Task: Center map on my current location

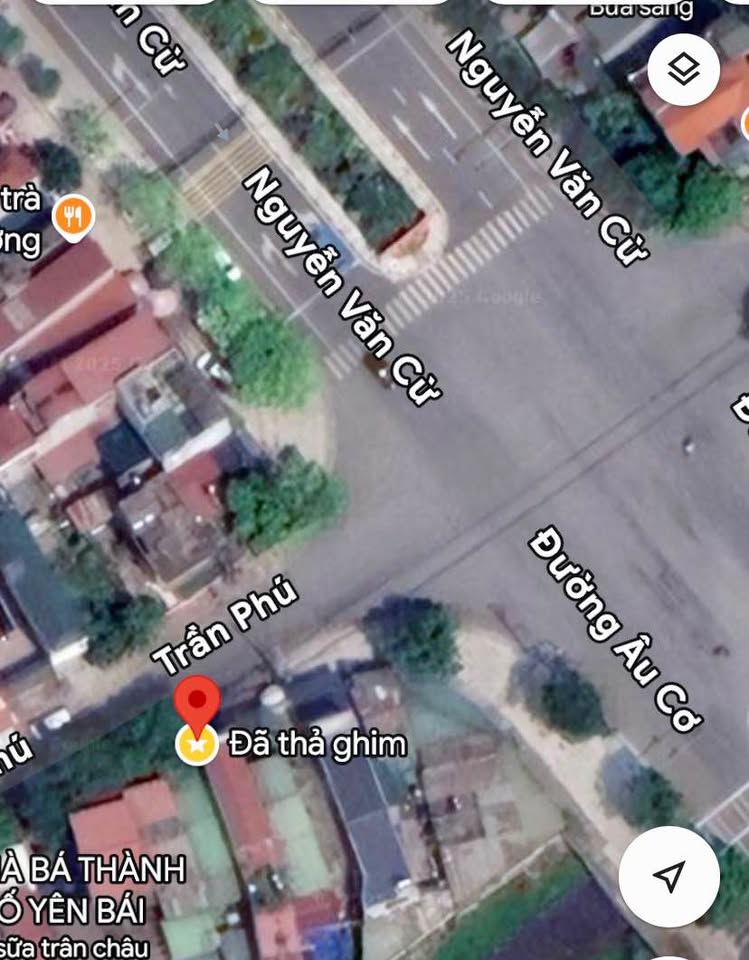Action: click(668, 876)
